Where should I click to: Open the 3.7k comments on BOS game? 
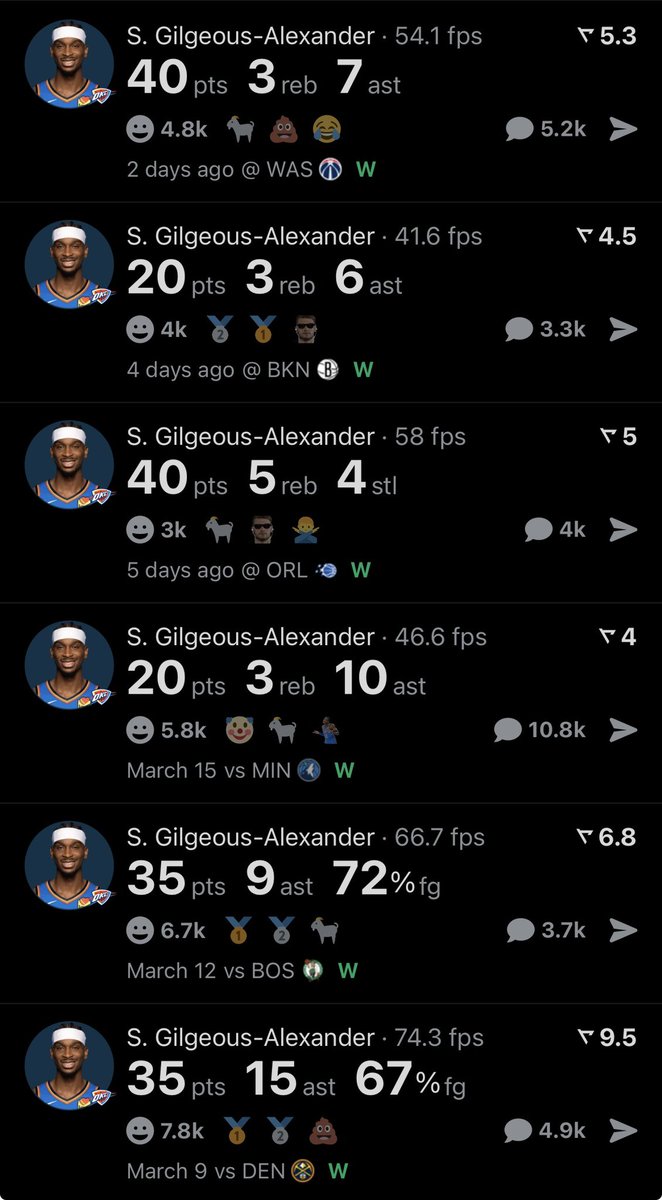(x=545, y=931)
